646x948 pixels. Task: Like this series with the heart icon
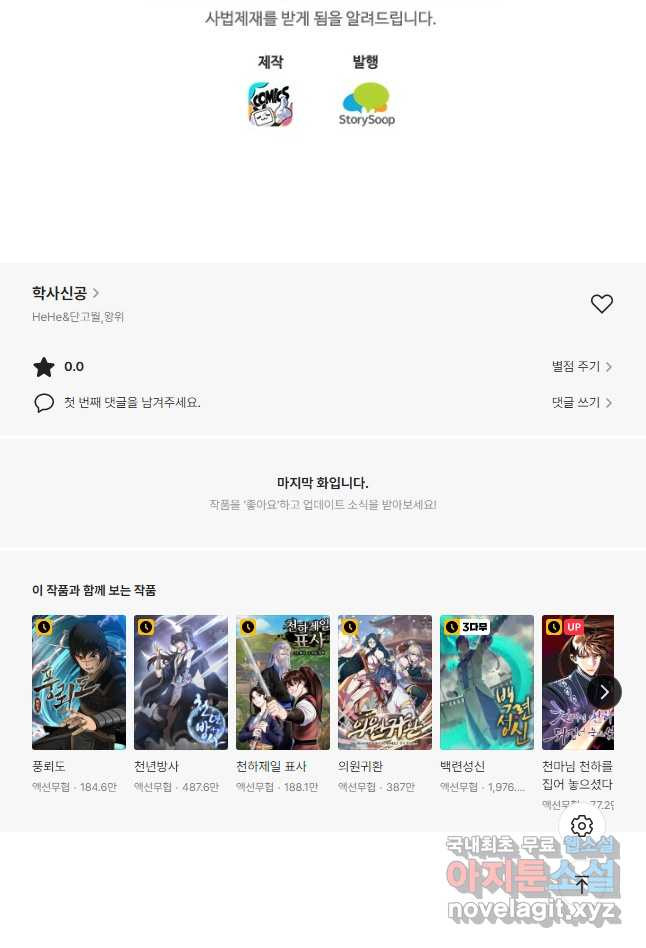[601, 304]
